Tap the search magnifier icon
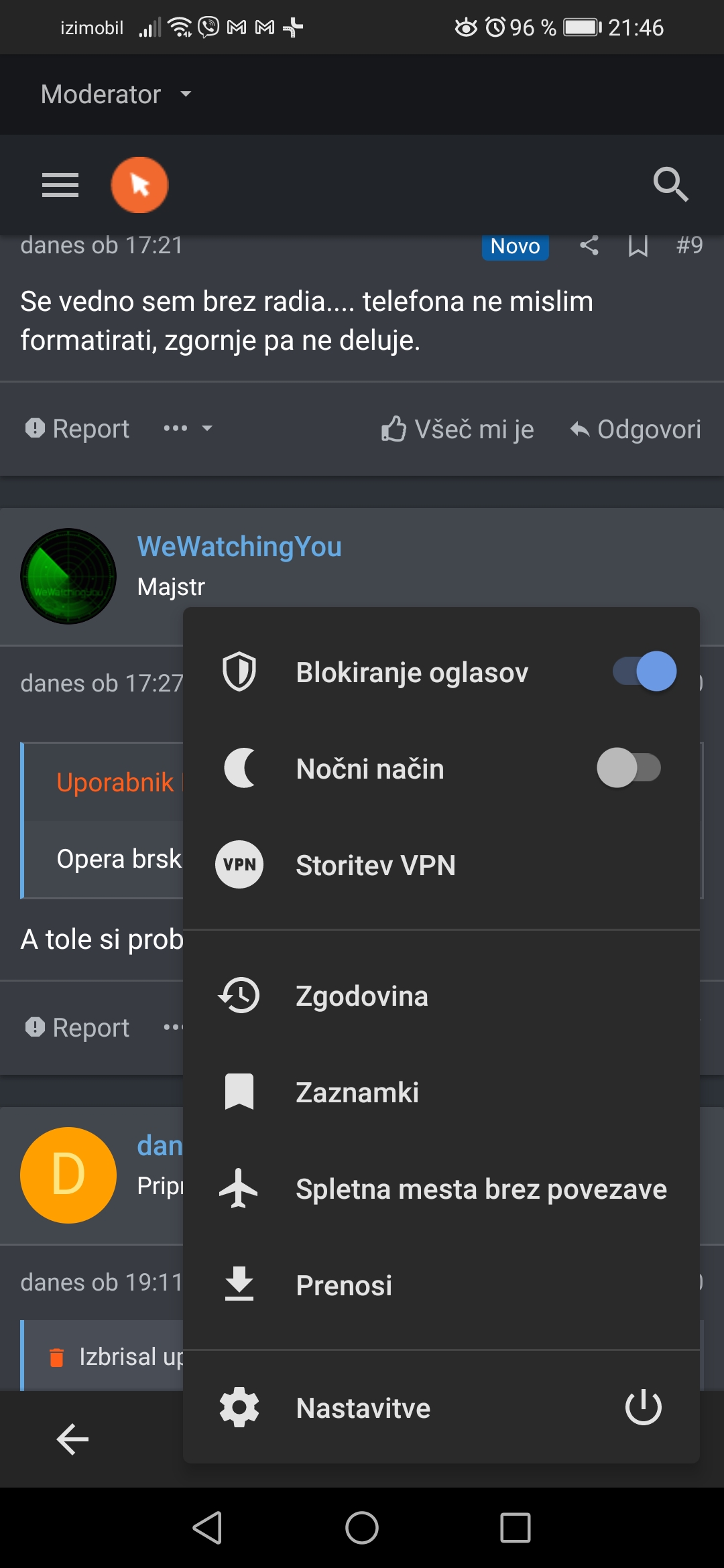The image size is (724, 1568). tap(670, 184)
